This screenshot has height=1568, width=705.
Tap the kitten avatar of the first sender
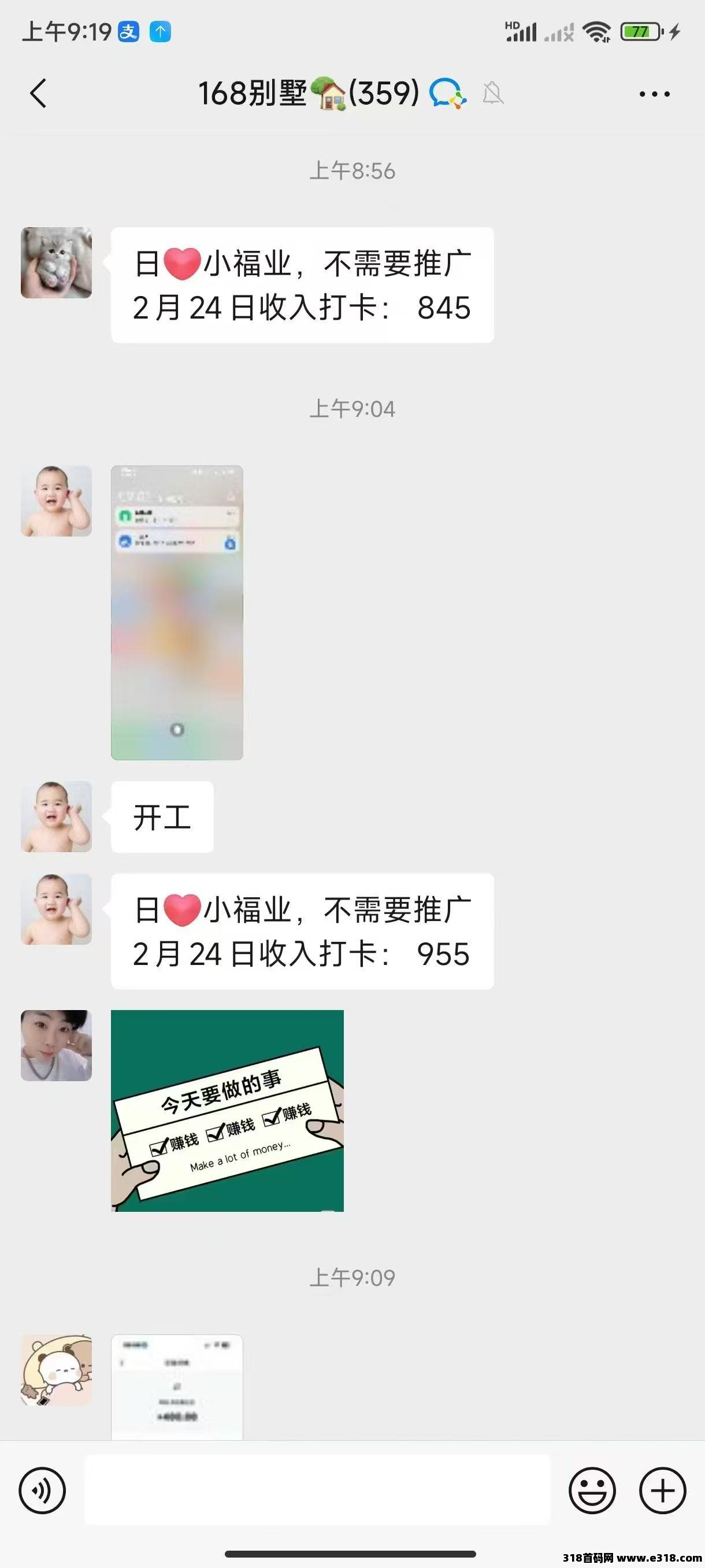tap(57, 263)
